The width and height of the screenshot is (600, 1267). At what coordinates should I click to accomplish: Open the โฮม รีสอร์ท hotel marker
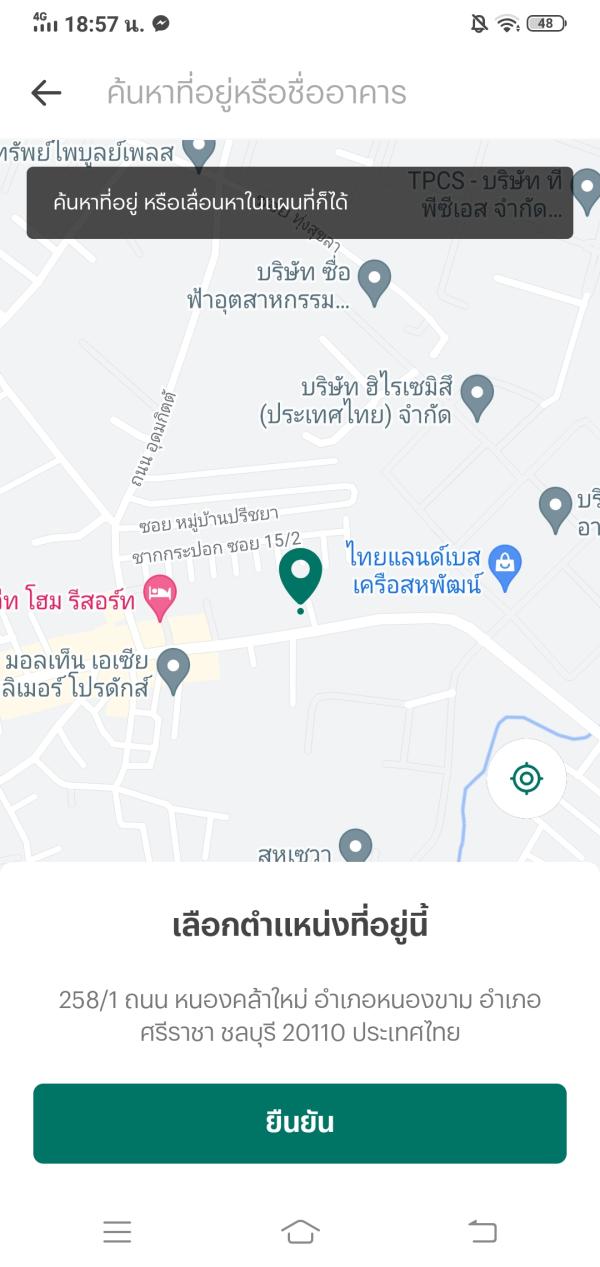160,592
